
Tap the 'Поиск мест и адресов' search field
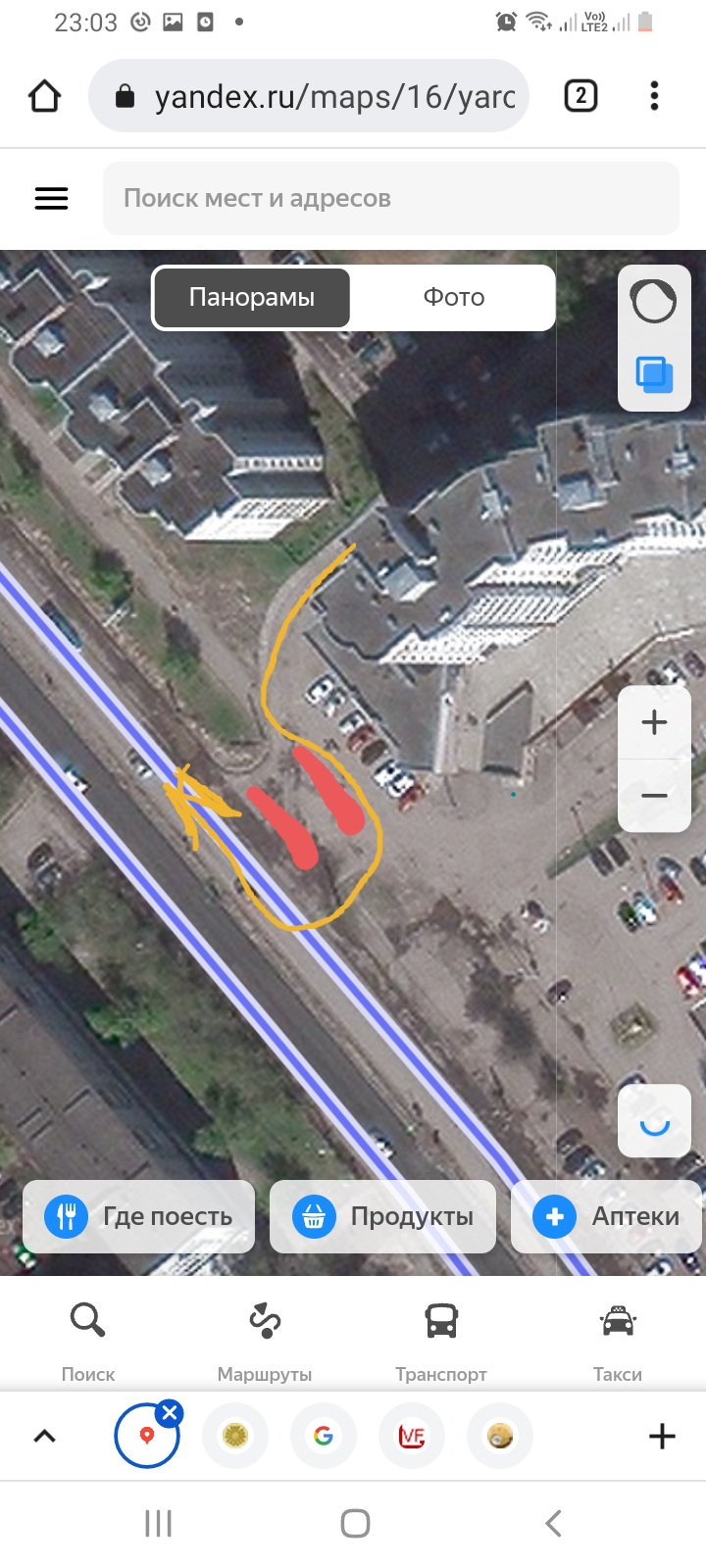[390, 198]
